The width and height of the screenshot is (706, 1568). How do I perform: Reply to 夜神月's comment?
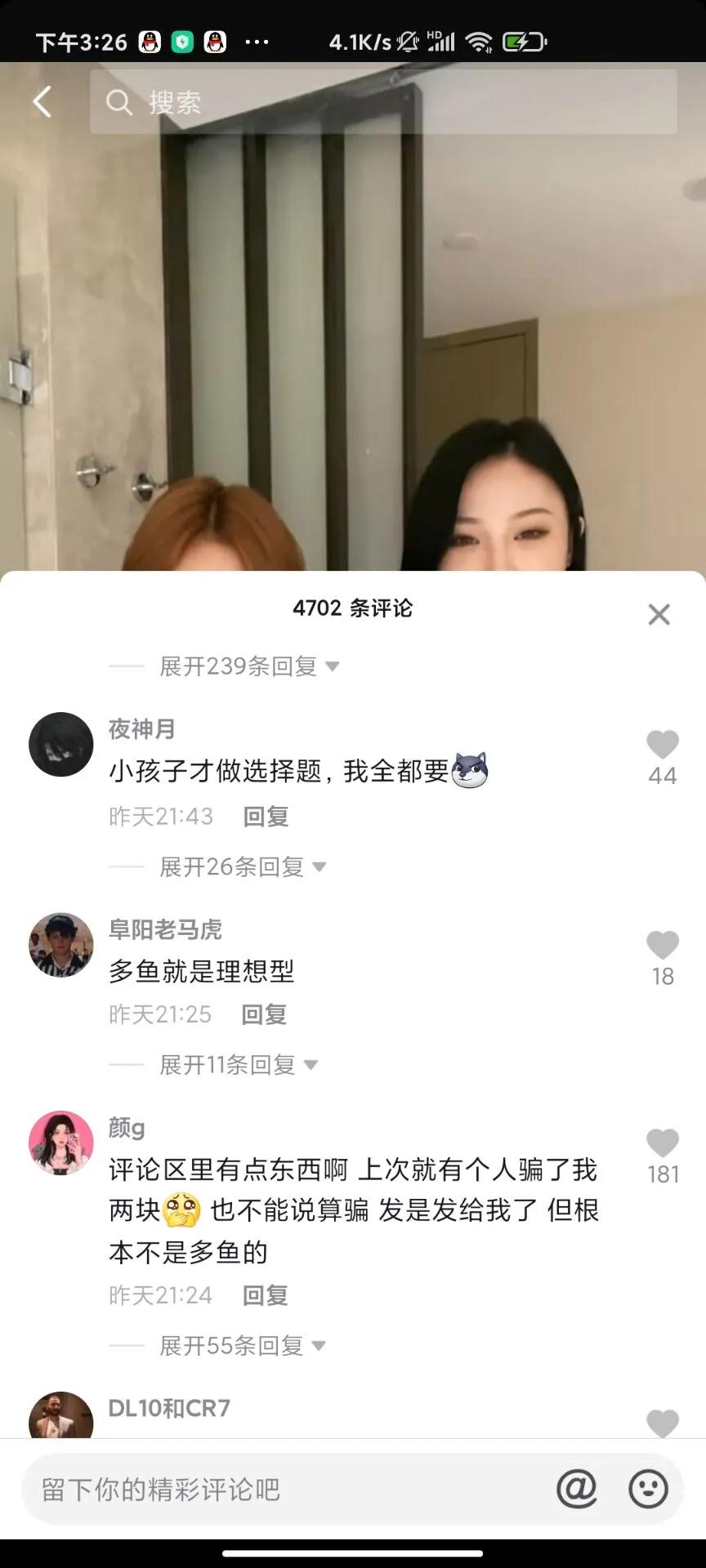[266, 816]
